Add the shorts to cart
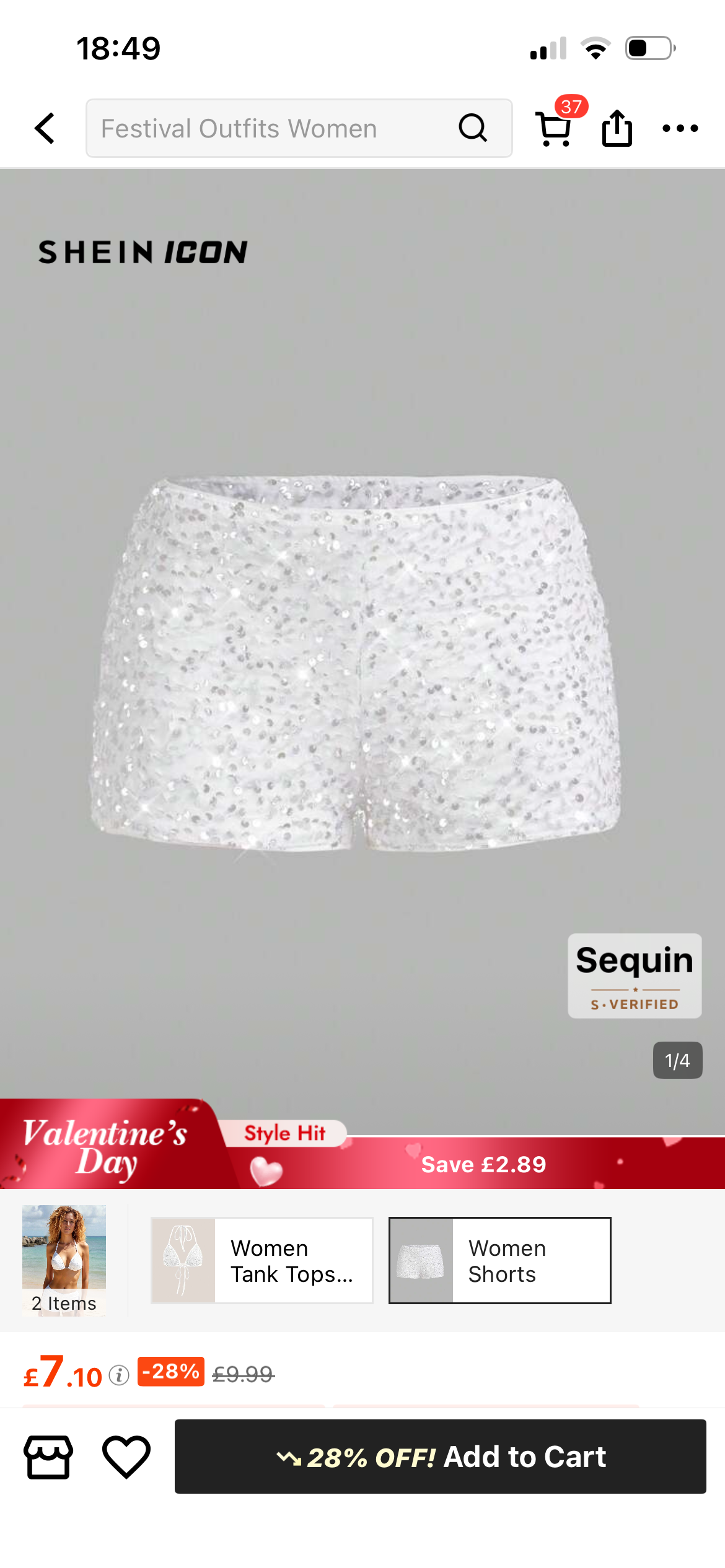Viewport: 725px width, 1568px height. (x=440, y=1457)
